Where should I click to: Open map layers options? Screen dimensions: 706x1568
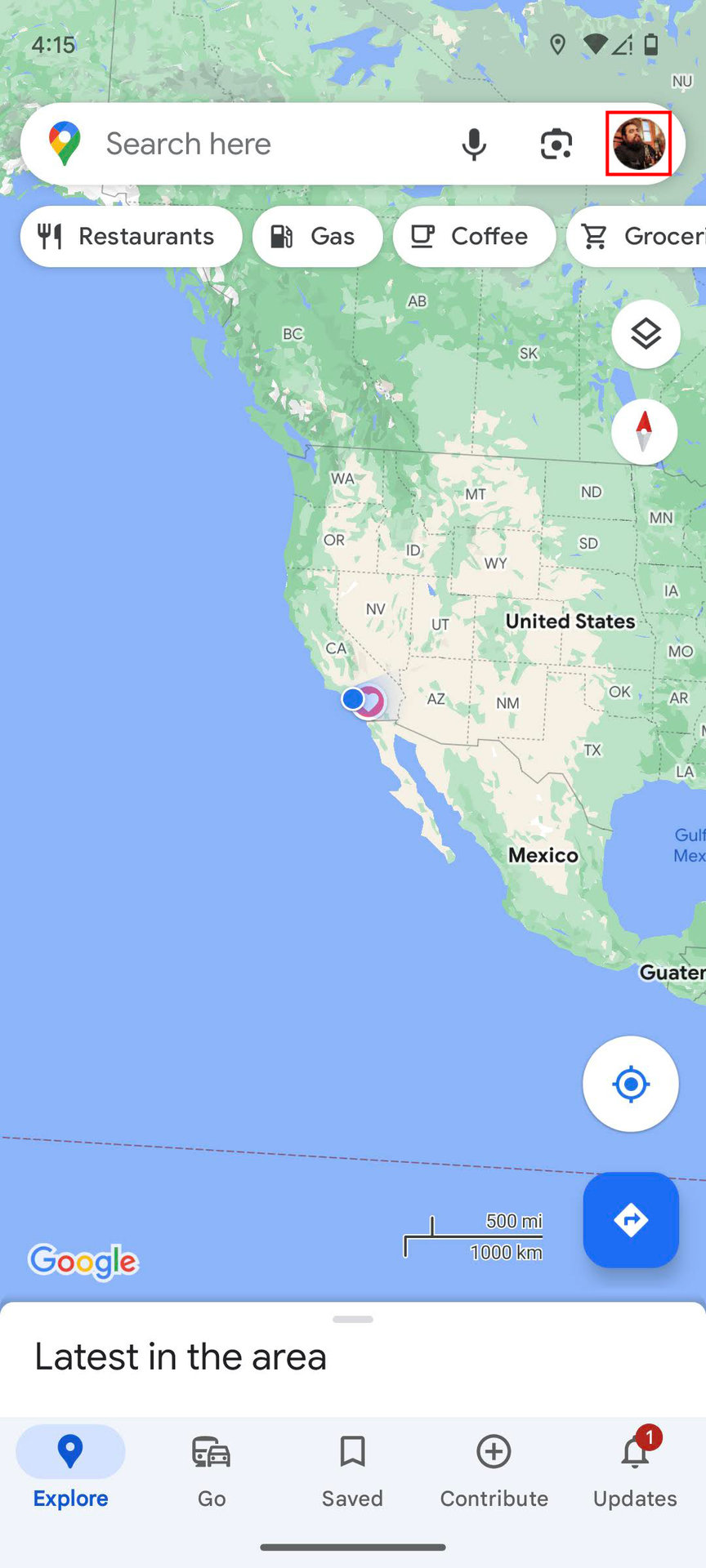(x=646, y=334)
